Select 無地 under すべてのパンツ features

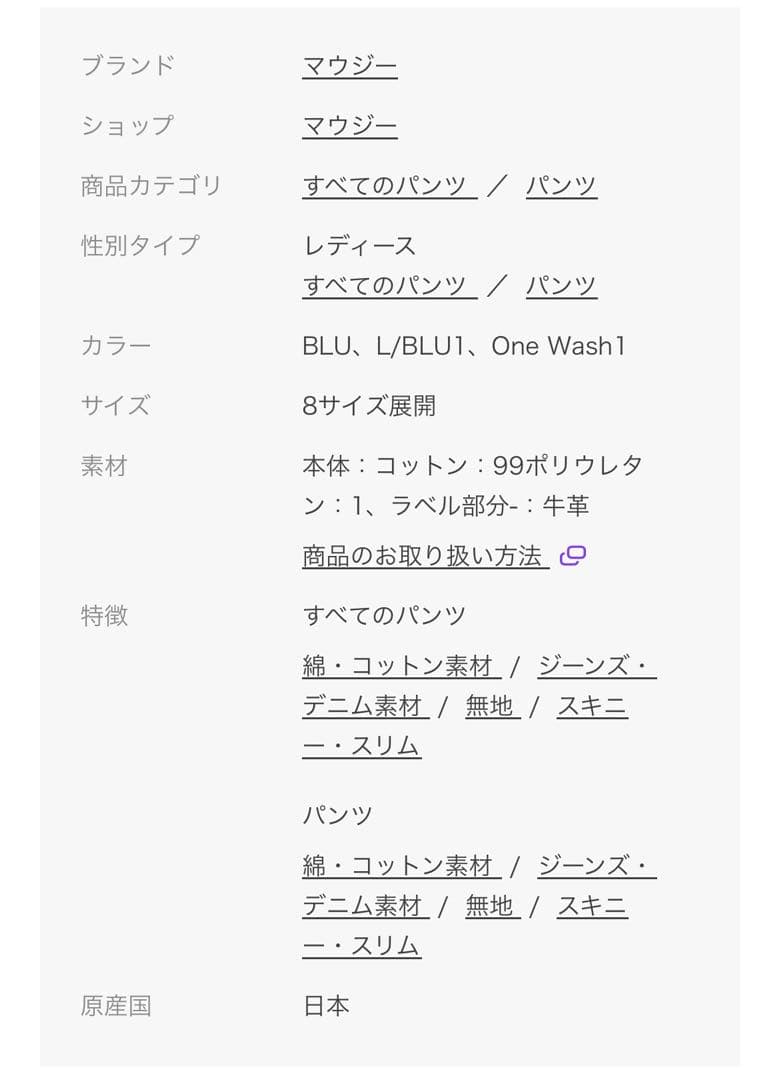[491, 706]
